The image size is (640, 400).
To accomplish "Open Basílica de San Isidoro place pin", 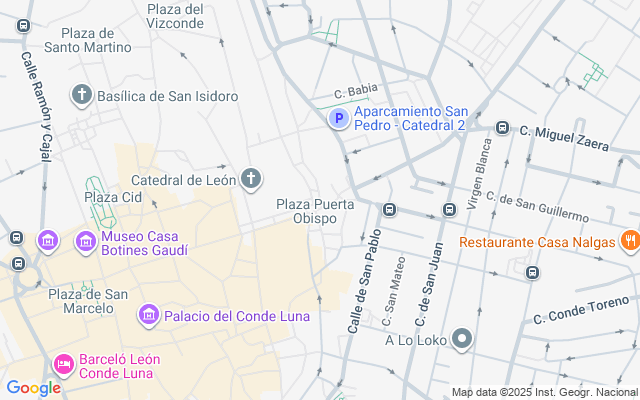I will tap(82, 96).
